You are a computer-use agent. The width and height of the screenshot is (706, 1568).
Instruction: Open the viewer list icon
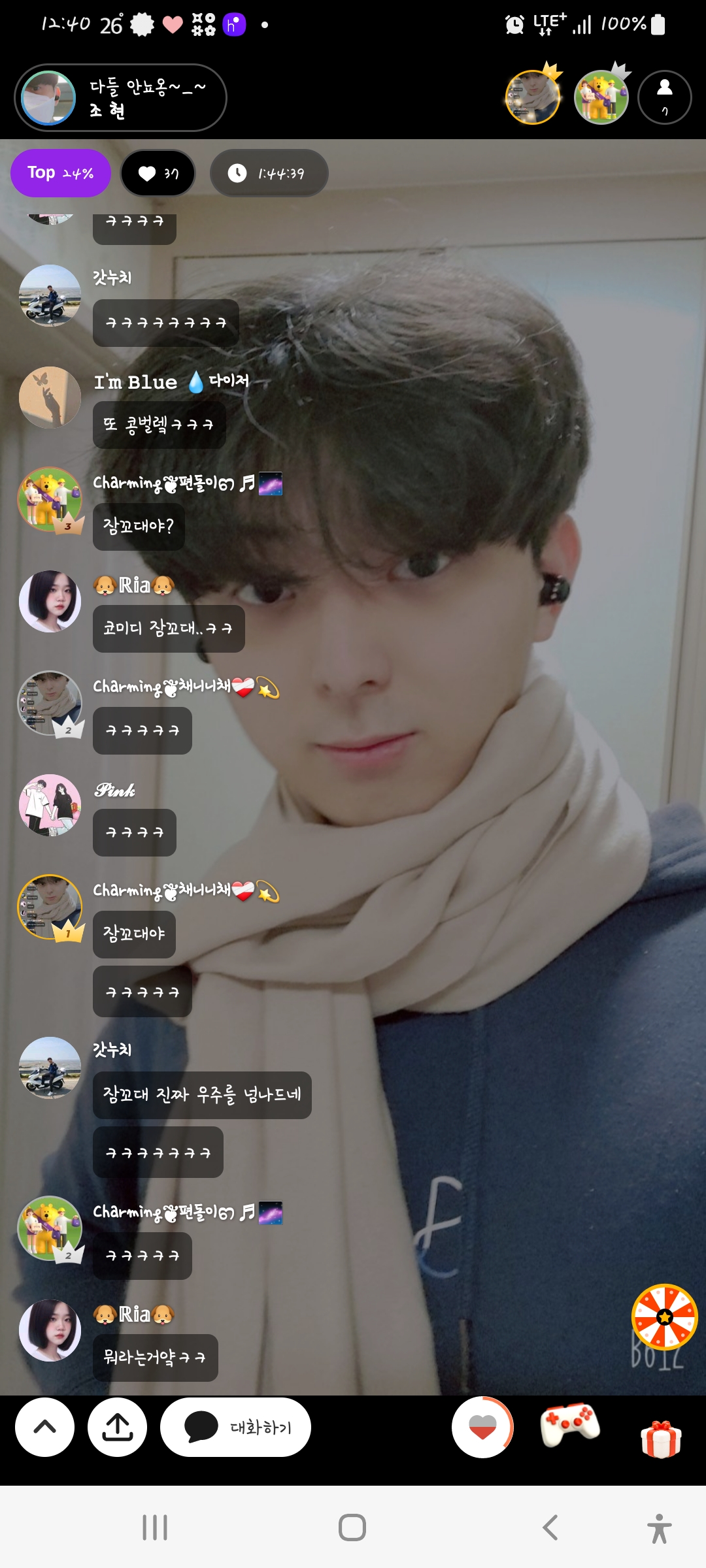[664, 97]
